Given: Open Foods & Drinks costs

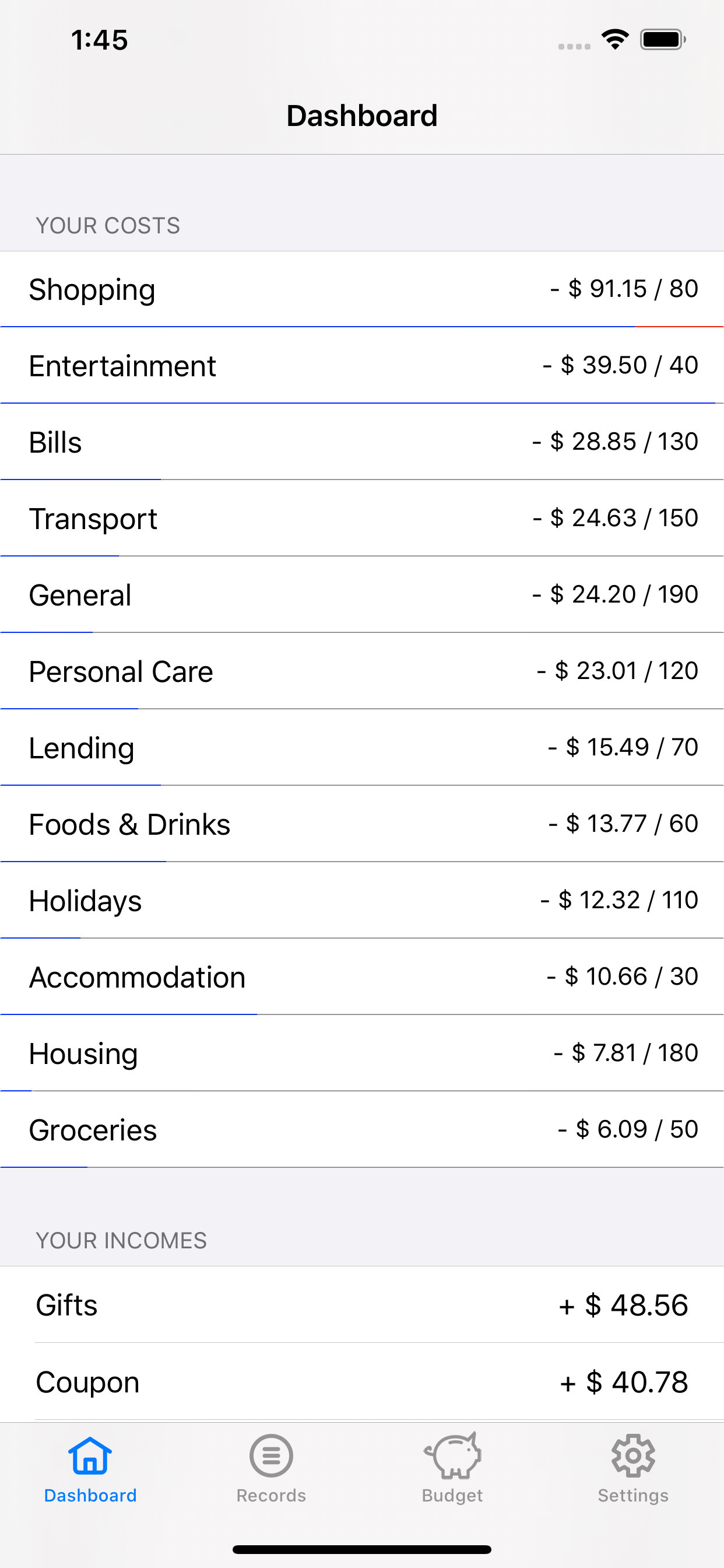Looking at the screenshot, I should tap(362, 824).
